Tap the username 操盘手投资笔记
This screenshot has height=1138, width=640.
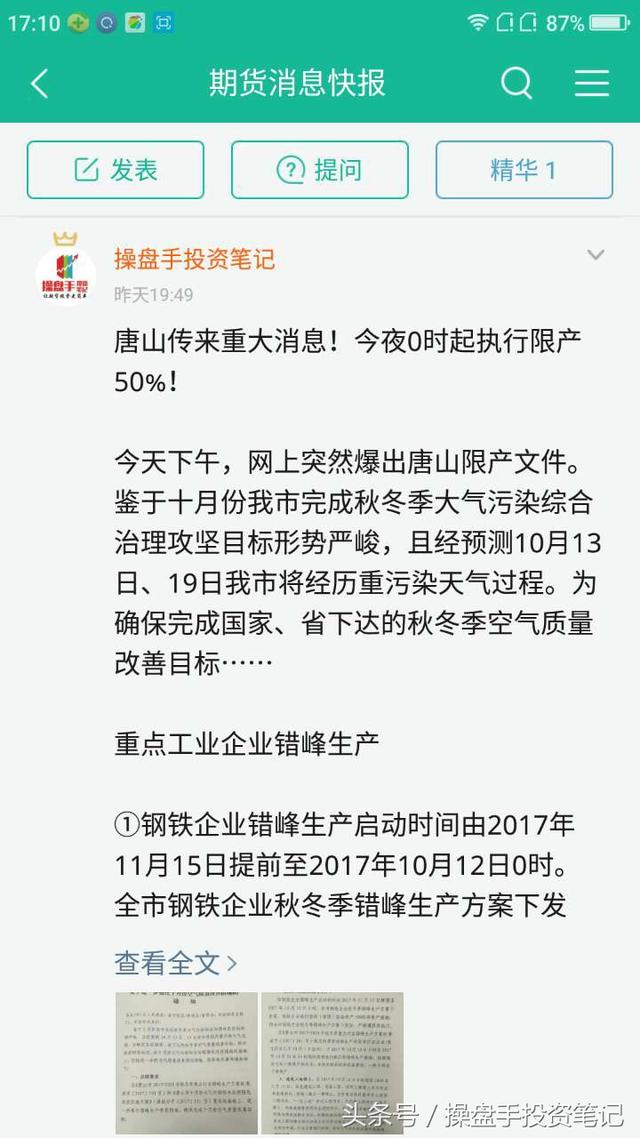[194, 259]
